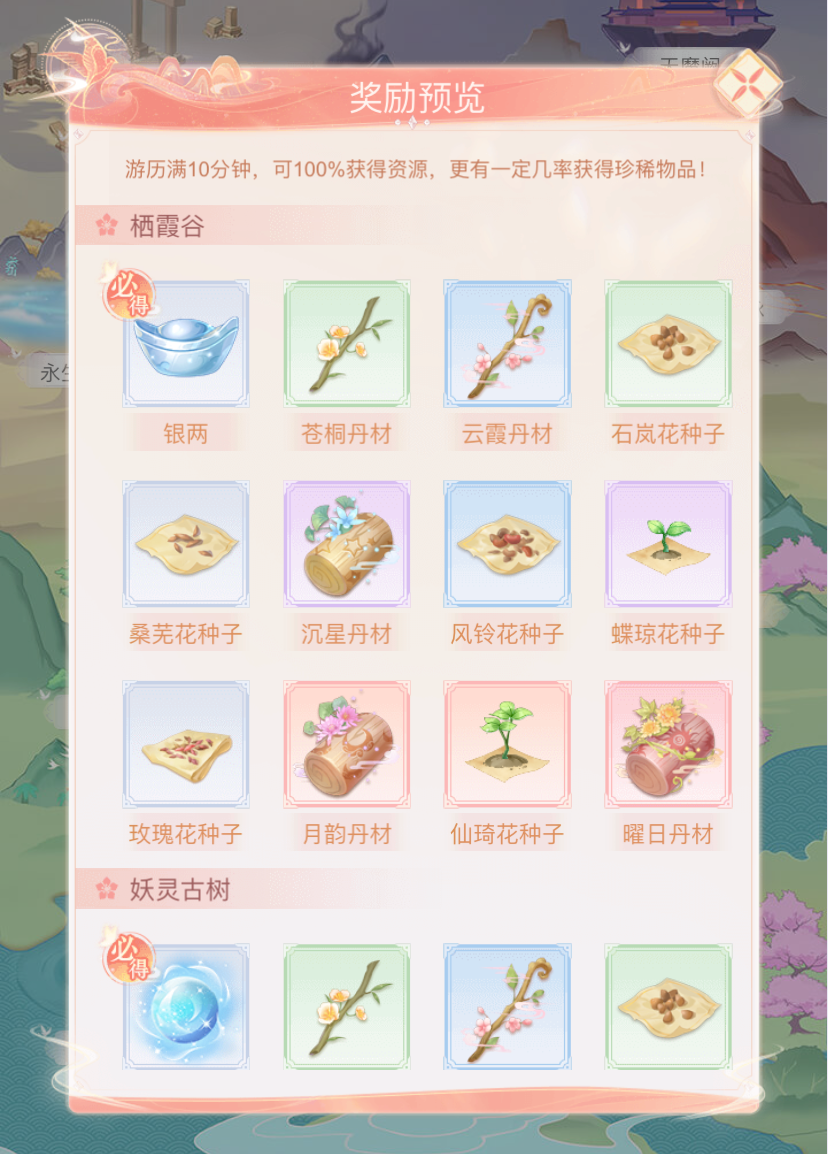Screen dimensions: 828x1154
Task: Open the 沉星丹材 item tile
Action: click(346, 544)
